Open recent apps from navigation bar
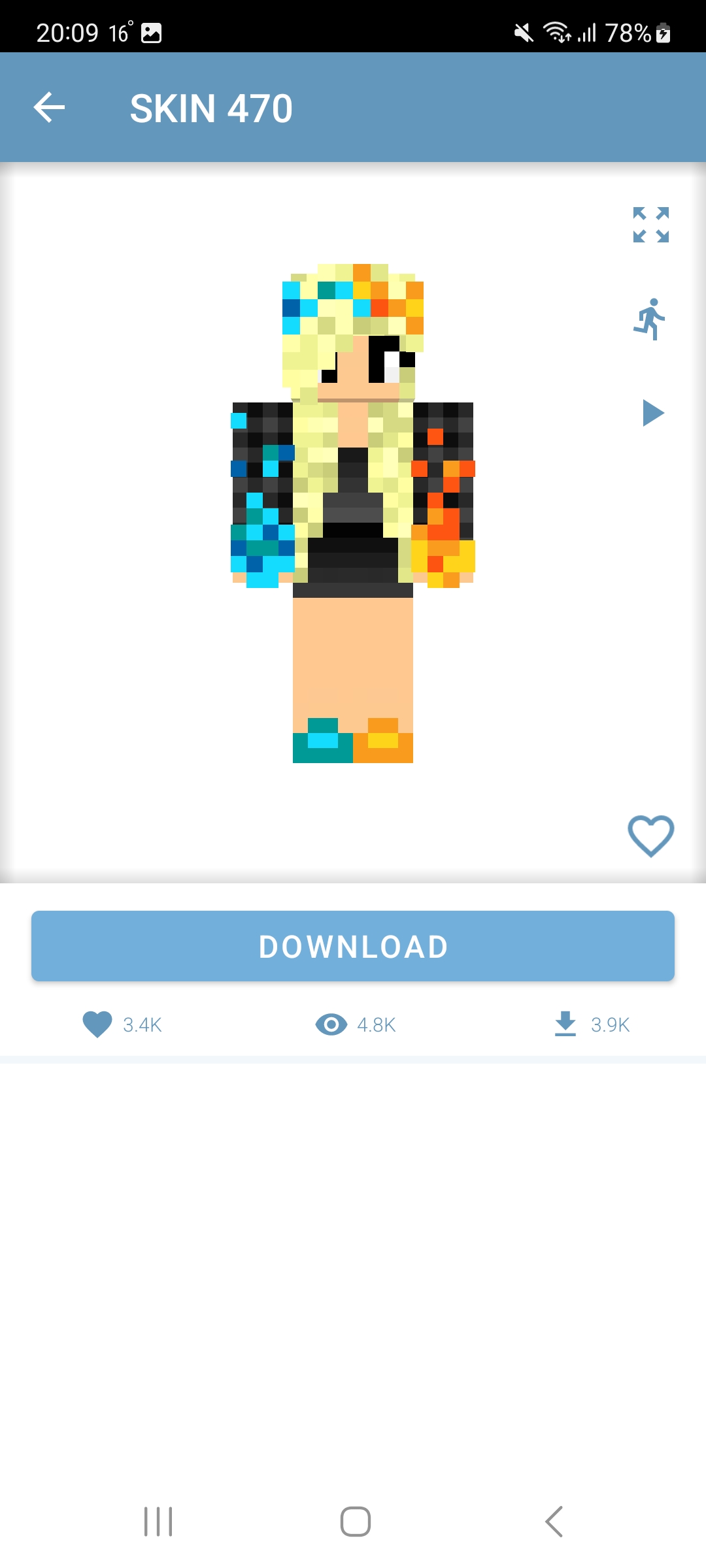This screenshot has height=1568, width=706. (x=158, y=1522)
